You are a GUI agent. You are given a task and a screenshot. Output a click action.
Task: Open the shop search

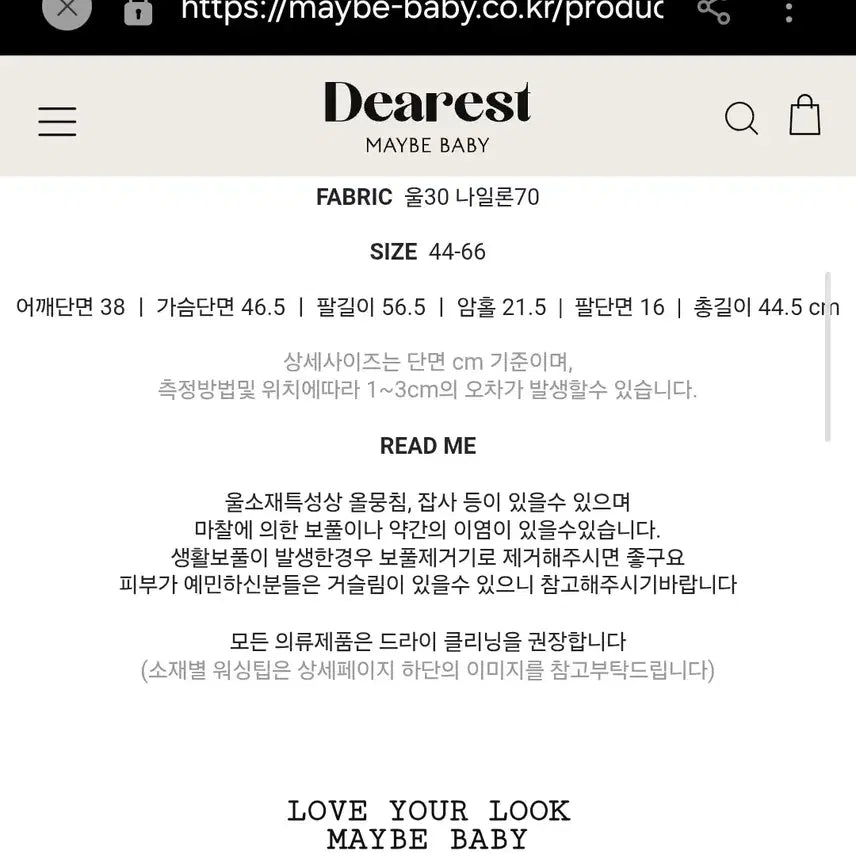pos(740,118)
